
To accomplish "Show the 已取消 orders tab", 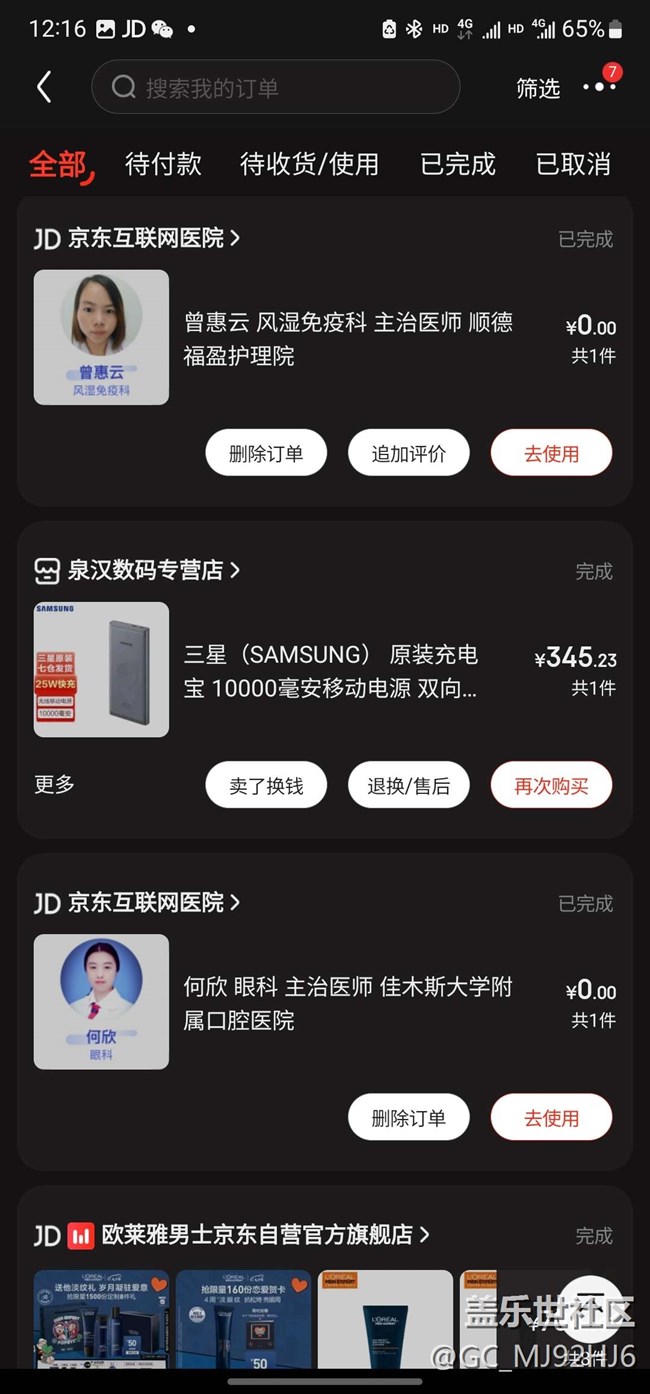I will [x=573, y=164].
